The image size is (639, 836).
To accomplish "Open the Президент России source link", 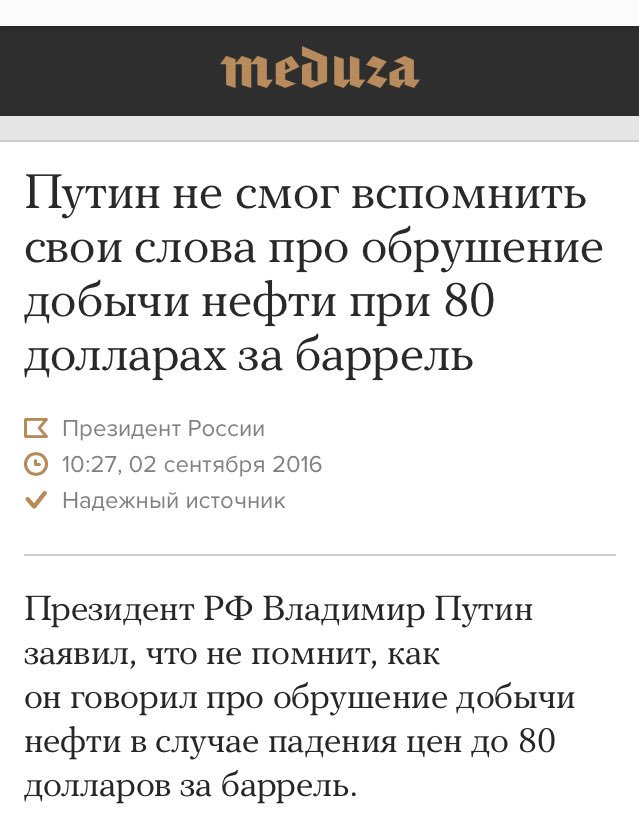I will [163, 429].
